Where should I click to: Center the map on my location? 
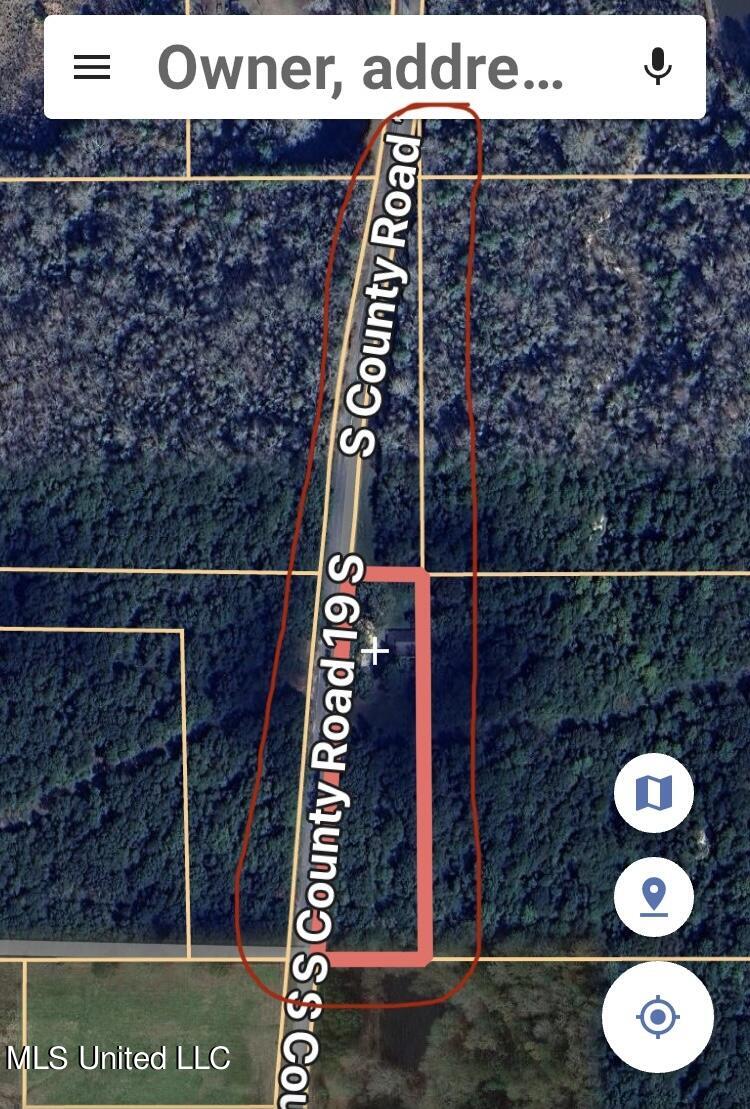657,1017
